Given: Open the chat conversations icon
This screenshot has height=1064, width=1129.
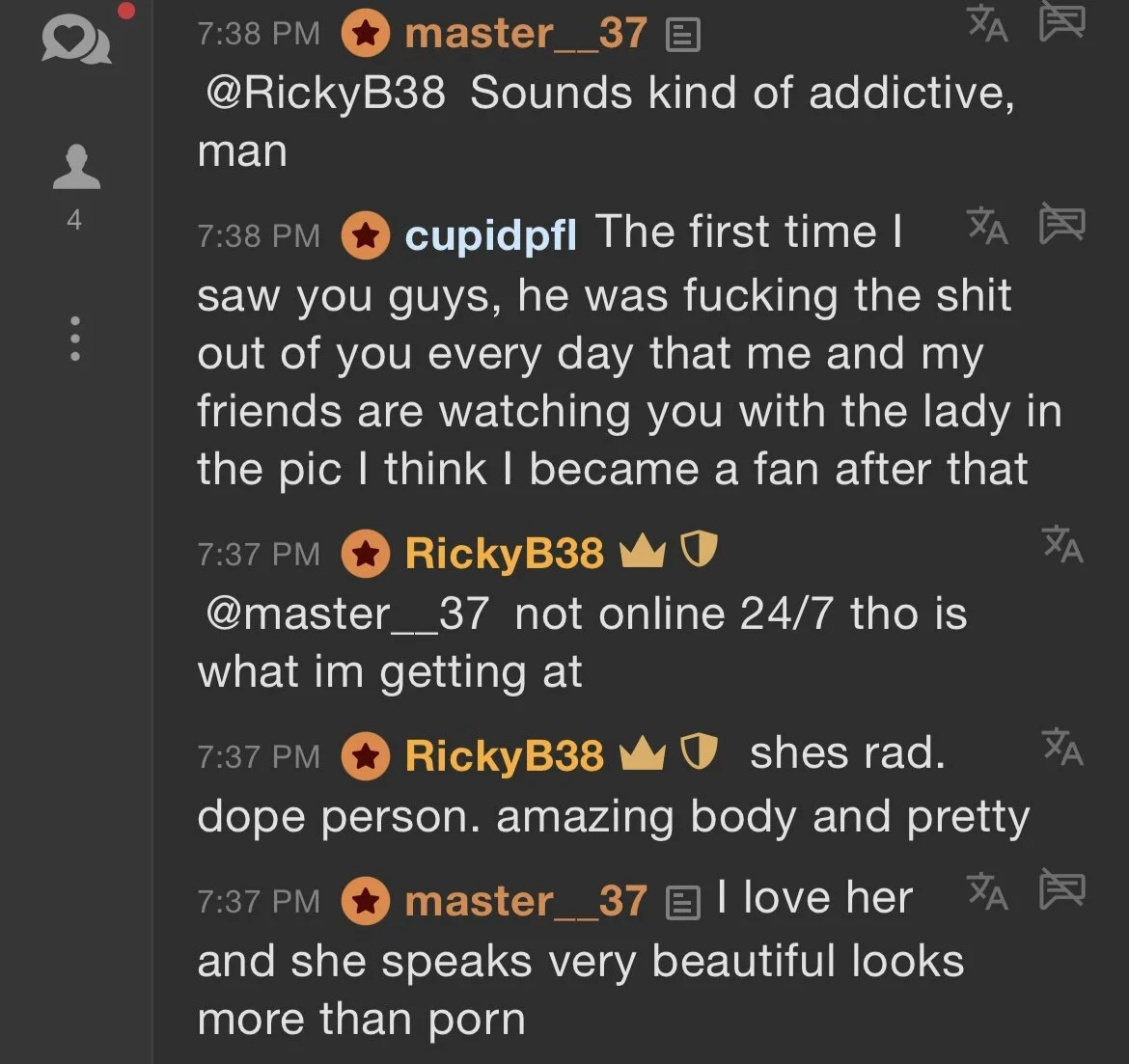Looking at the screenshot, I should coord(76,42).
